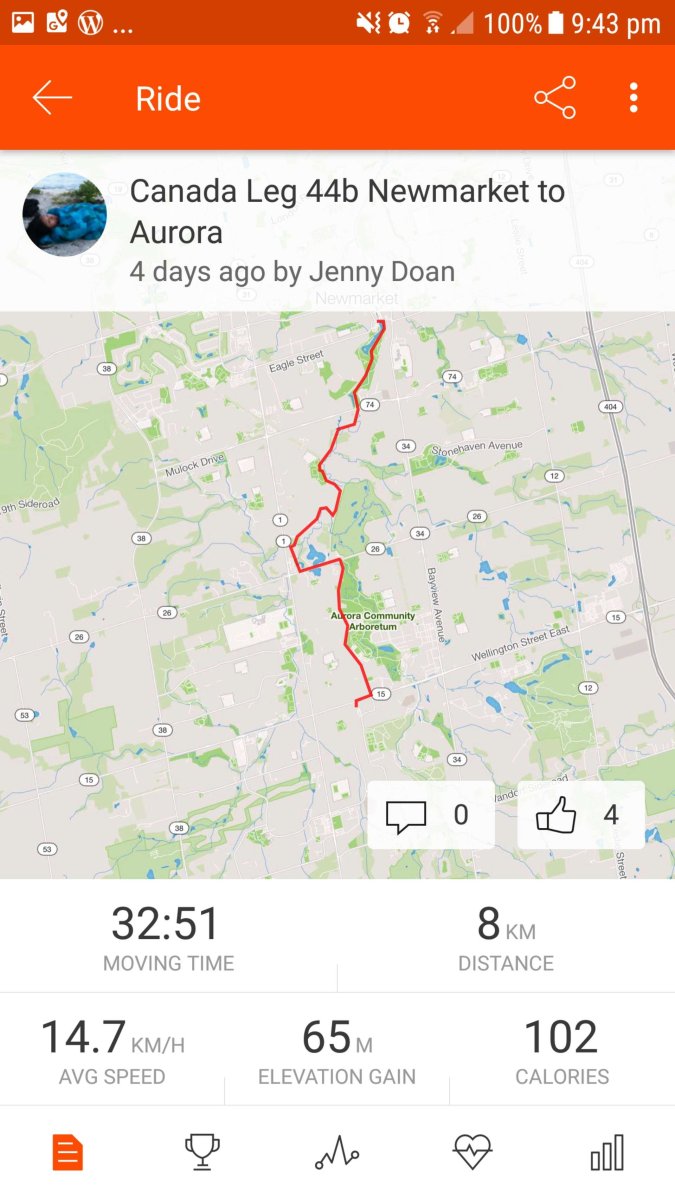Switch to the overview tab

67,1153
